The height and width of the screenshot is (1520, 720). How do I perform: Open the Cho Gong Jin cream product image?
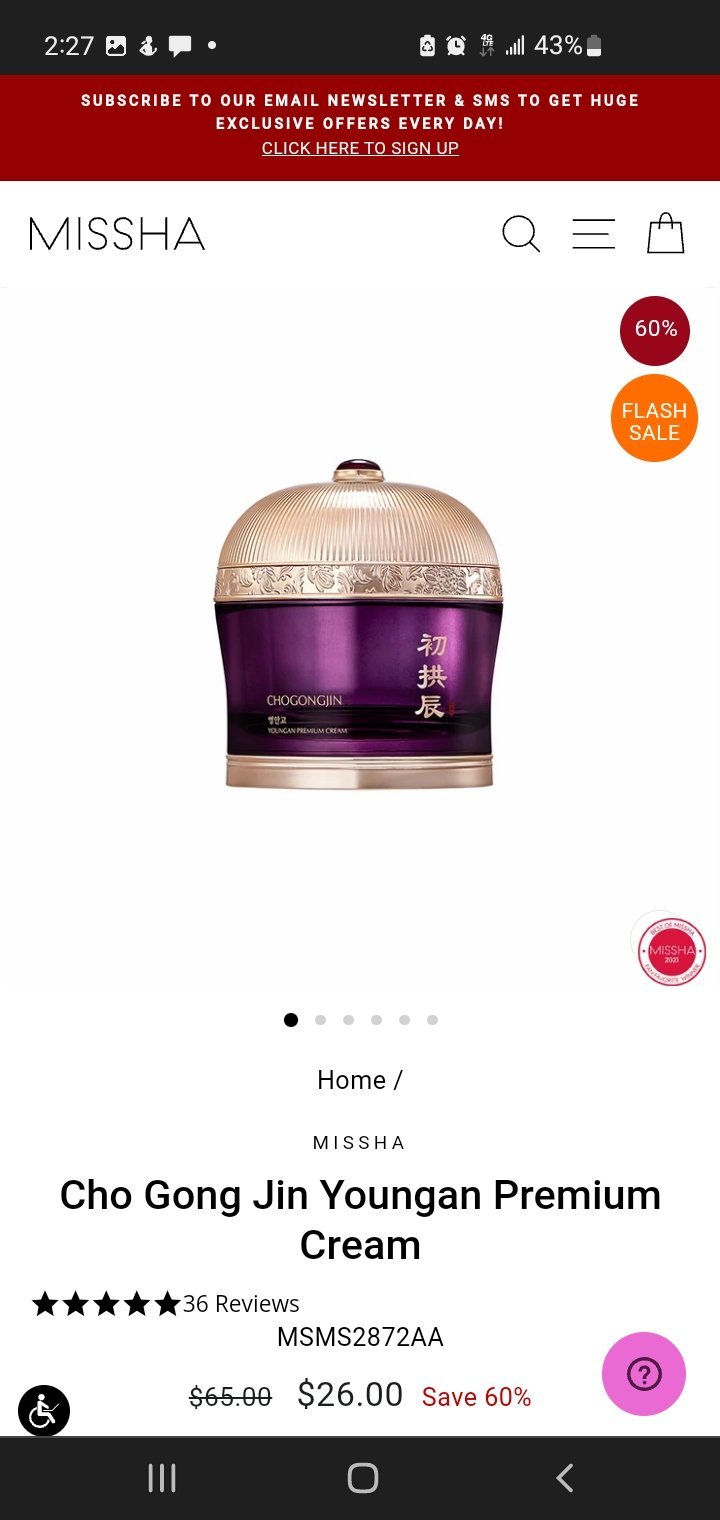[x=359, y=625]
